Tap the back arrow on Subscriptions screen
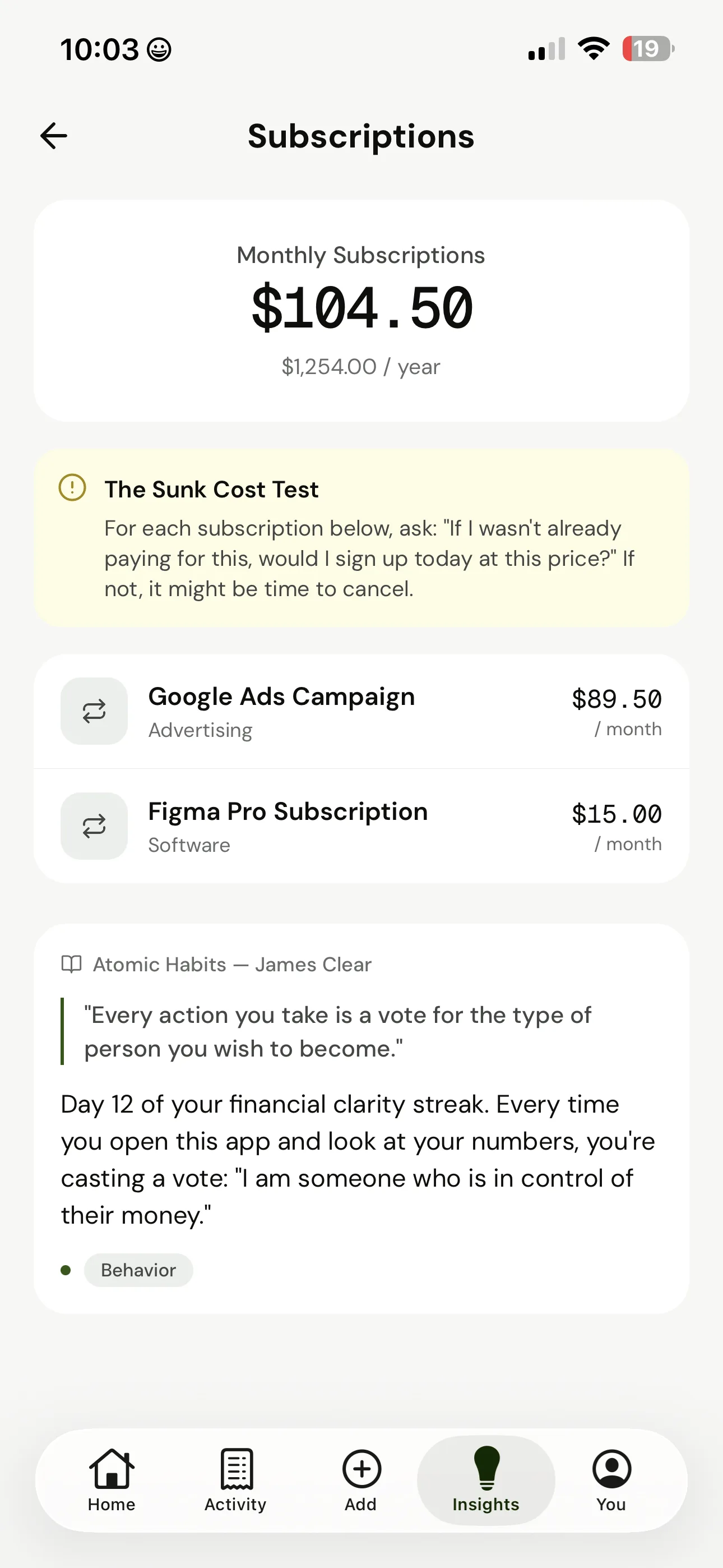723x1568 pixels. click(54, 135)
